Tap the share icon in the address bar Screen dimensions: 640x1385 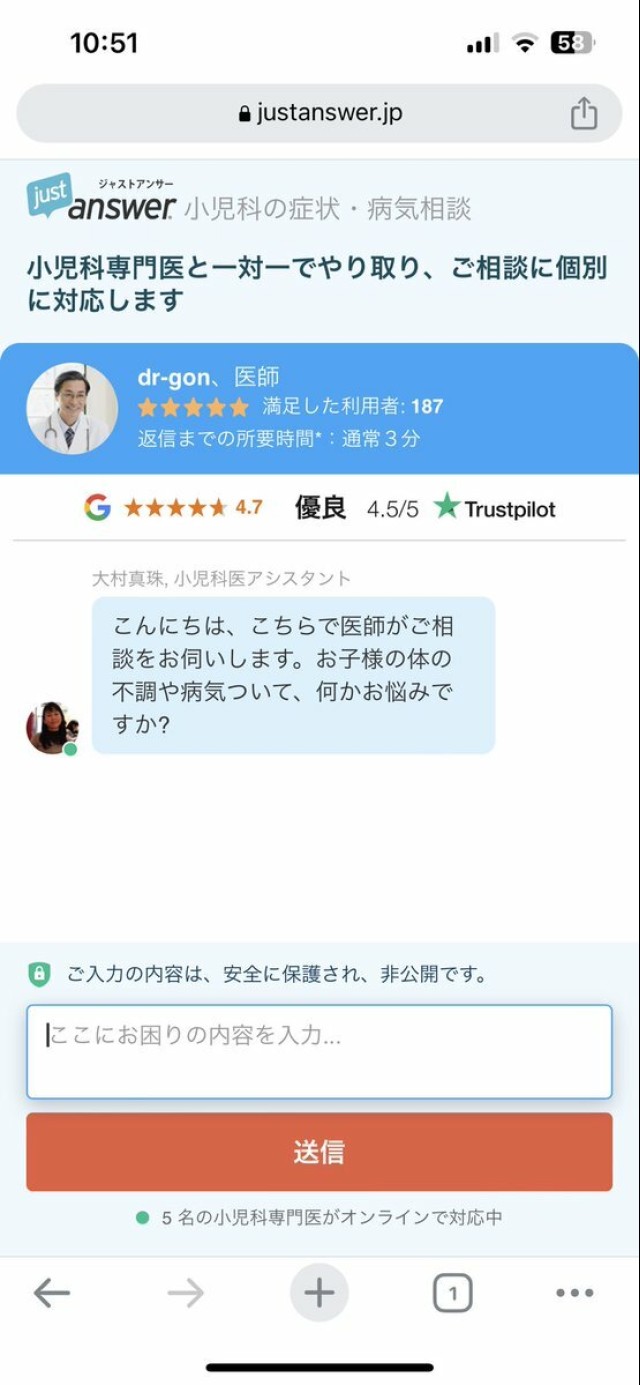coord(584,113)
